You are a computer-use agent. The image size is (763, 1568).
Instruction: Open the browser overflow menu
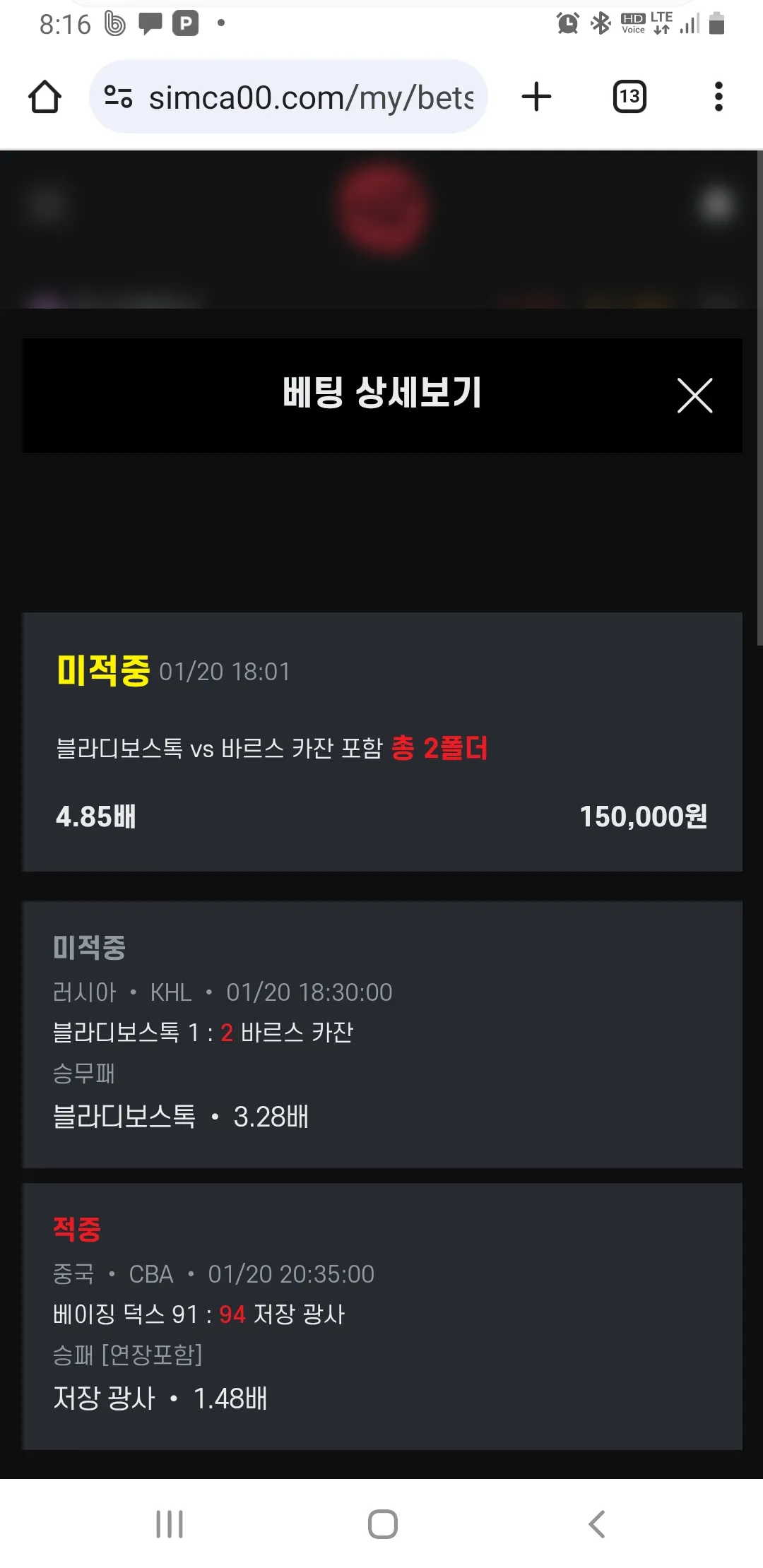(x=718, y=97)
